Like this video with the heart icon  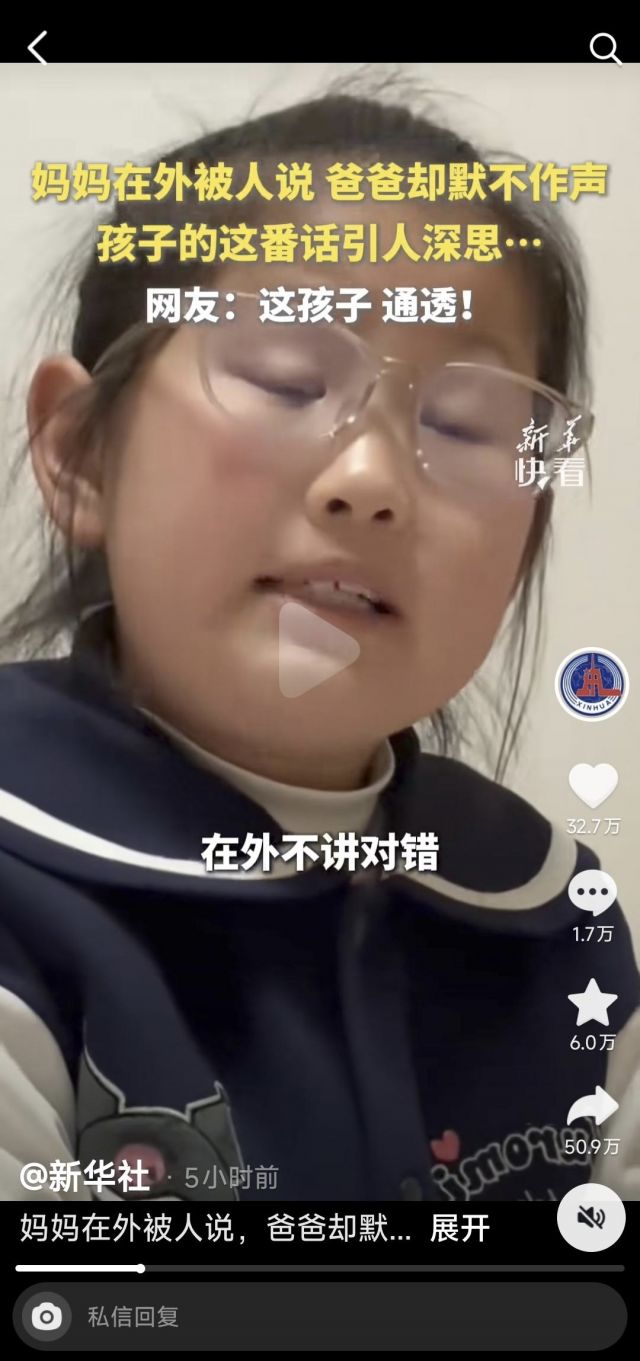[x=592, y=786]
